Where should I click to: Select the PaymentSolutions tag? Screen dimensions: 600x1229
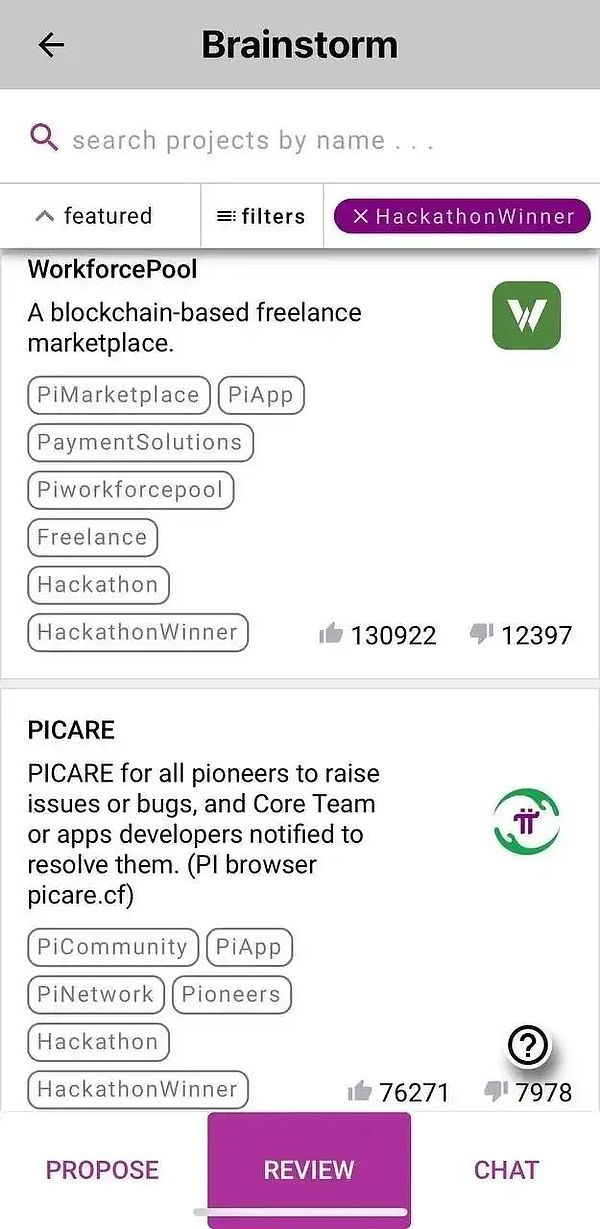pyautogui.click(x=140, y=442)
